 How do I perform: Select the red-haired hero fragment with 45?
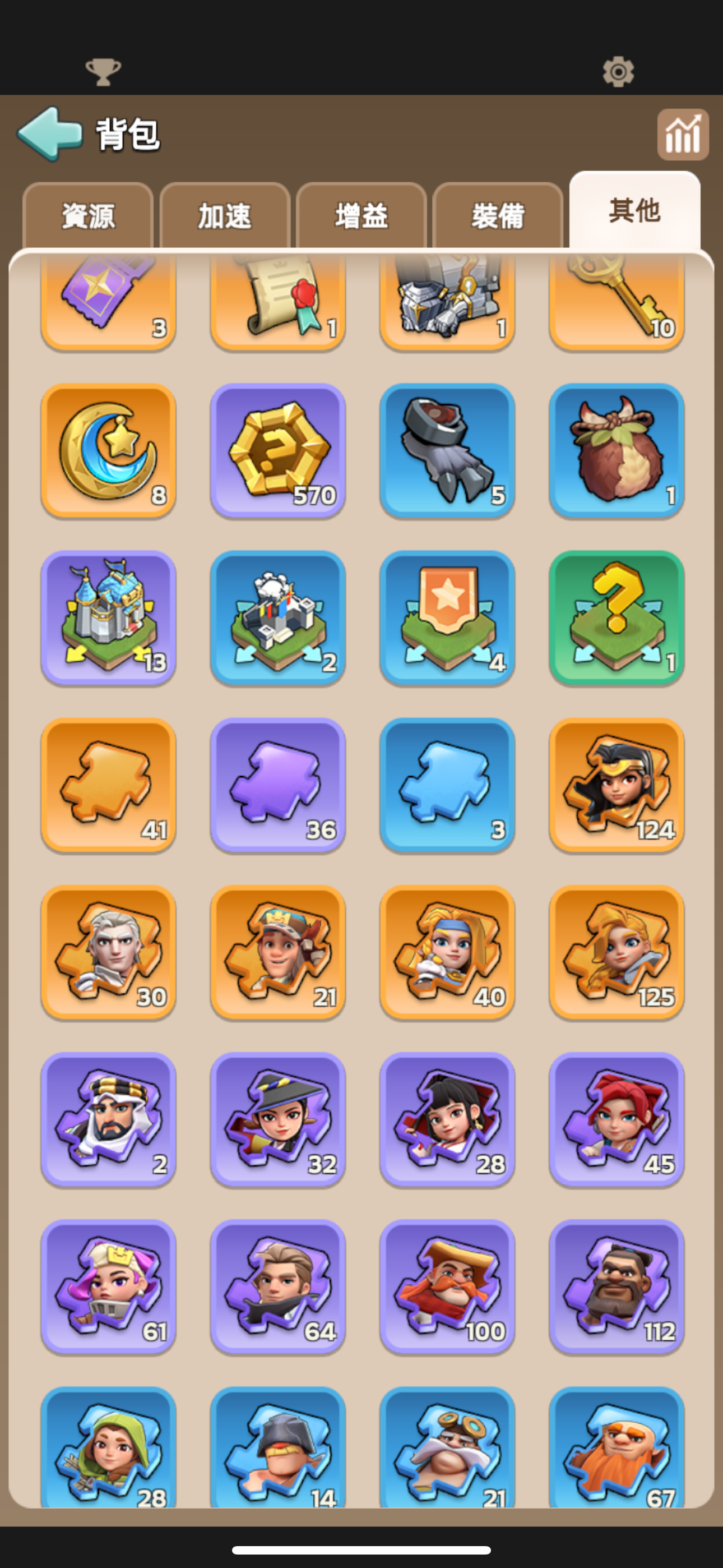pos(617,1119)
